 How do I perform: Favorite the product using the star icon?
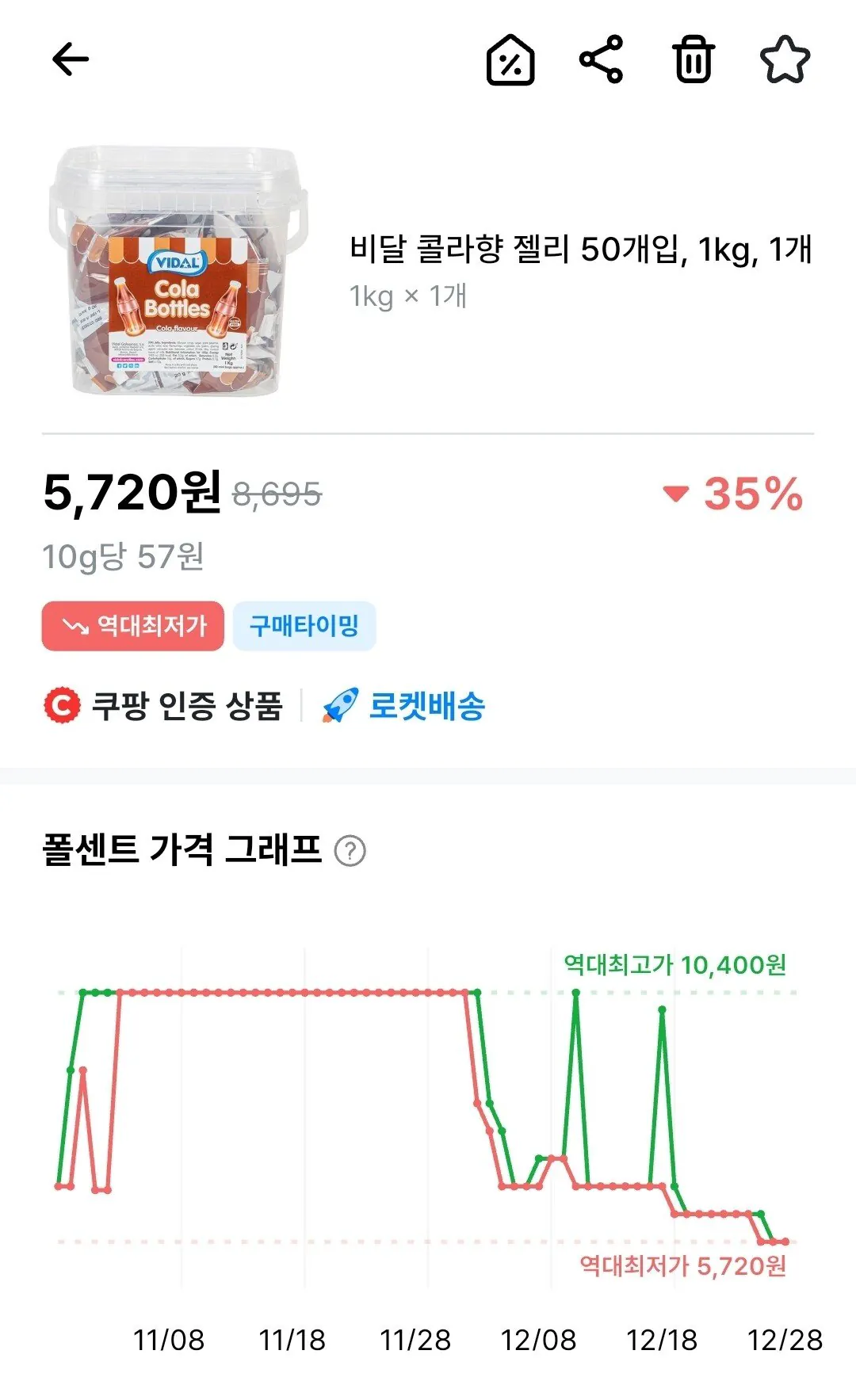pyautogui.click(x=785, y=59)
